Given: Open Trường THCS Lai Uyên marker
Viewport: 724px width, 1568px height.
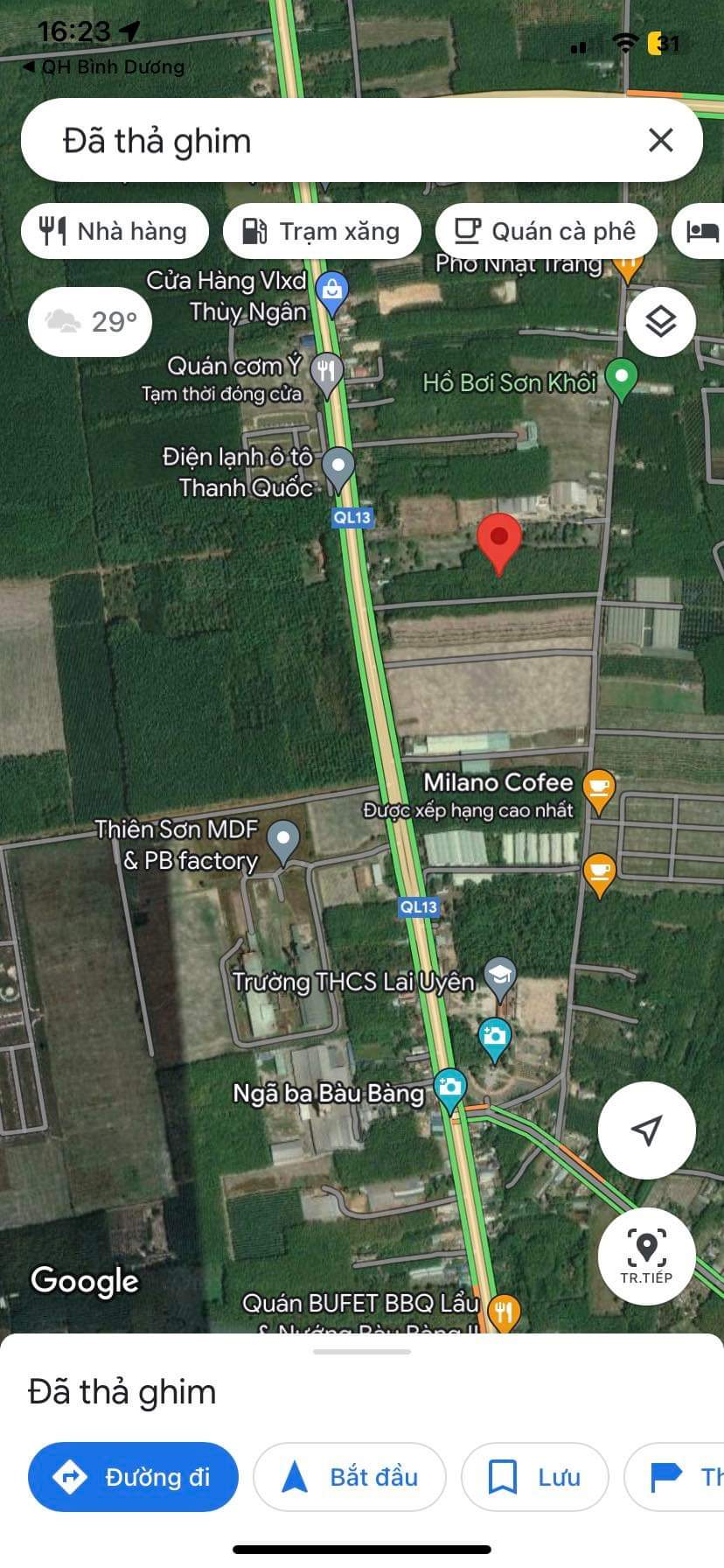Looking at the screenshot, I should tap(500, 976).
